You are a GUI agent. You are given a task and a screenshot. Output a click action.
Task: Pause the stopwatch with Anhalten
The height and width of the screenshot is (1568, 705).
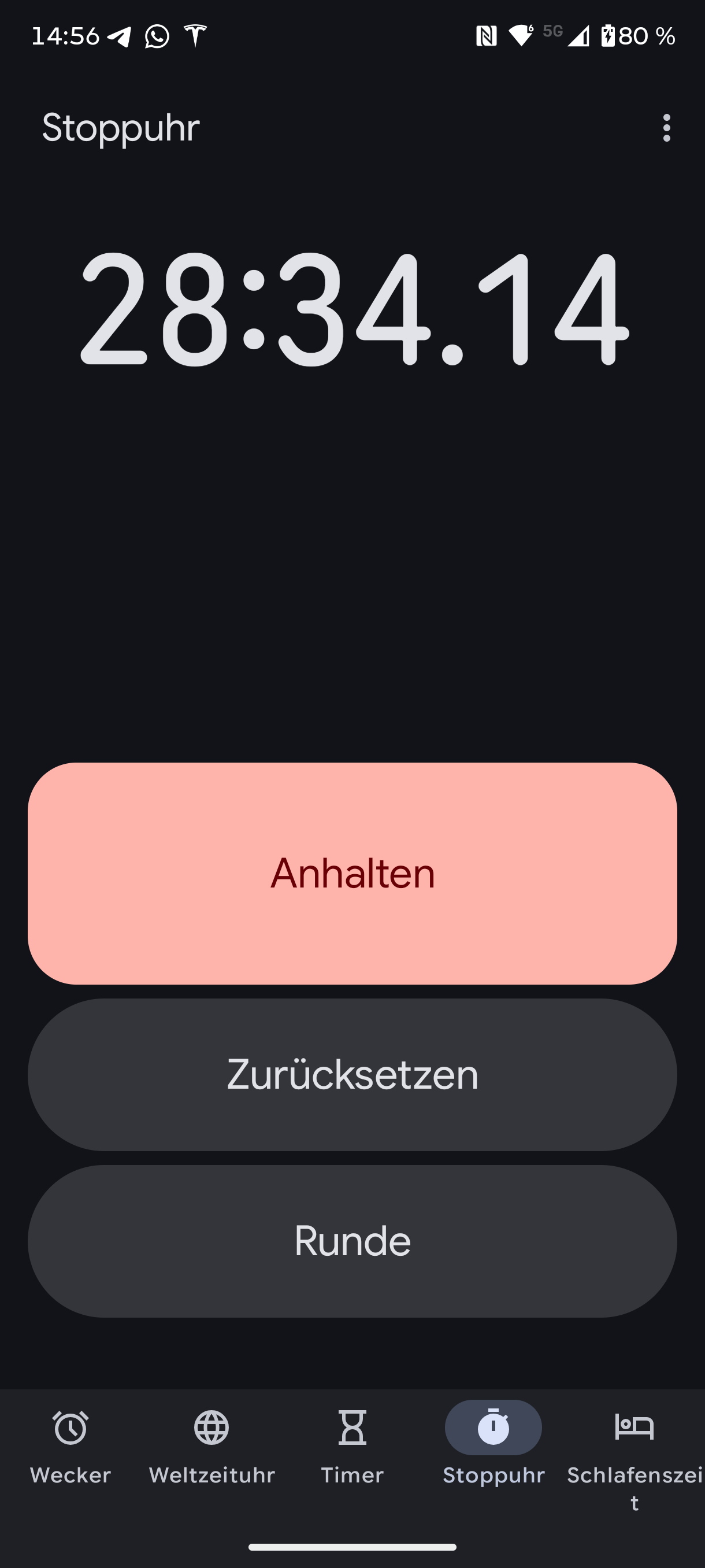[352, 873]
